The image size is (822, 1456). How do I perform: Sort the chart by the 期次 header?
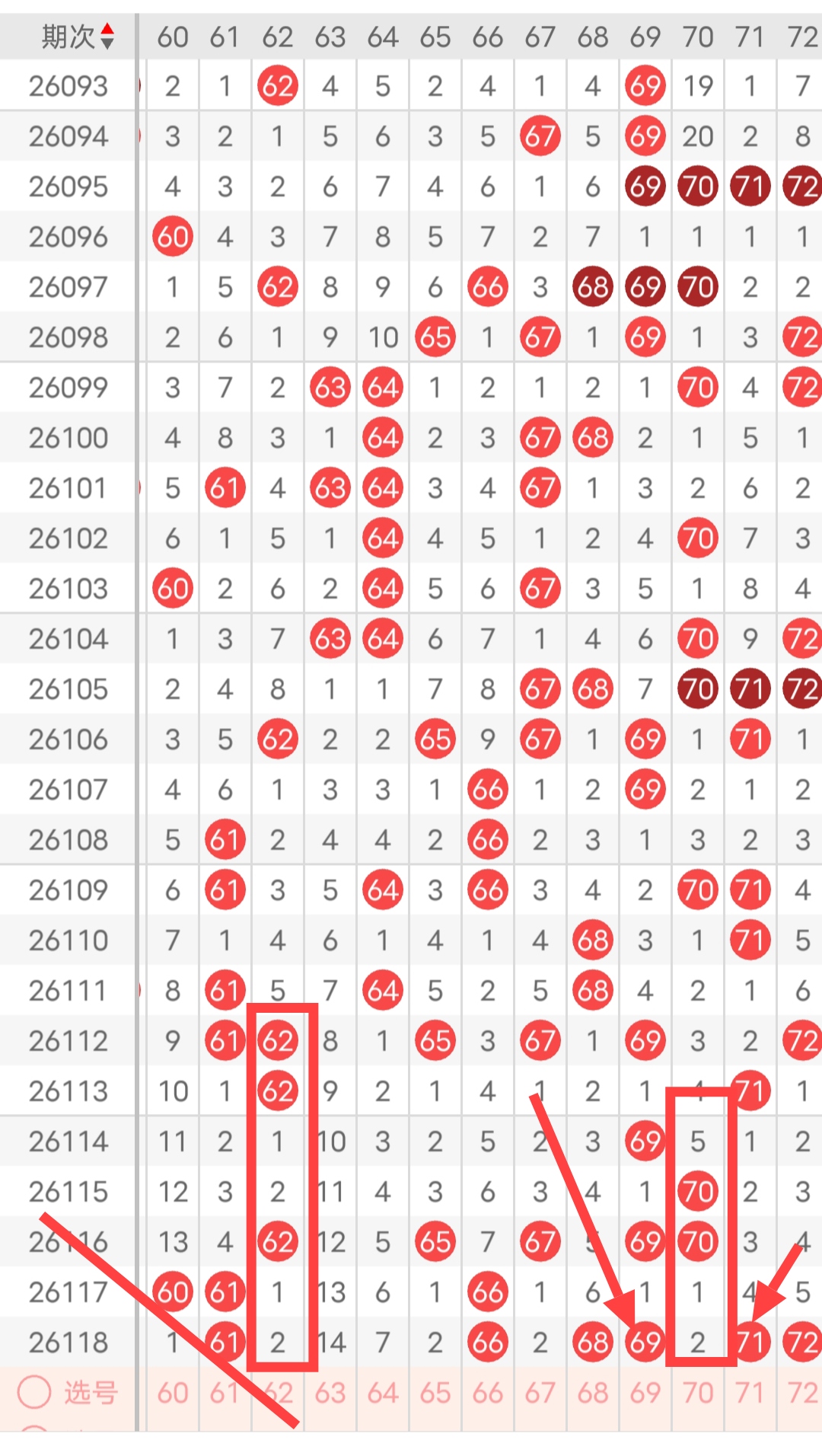78,37
